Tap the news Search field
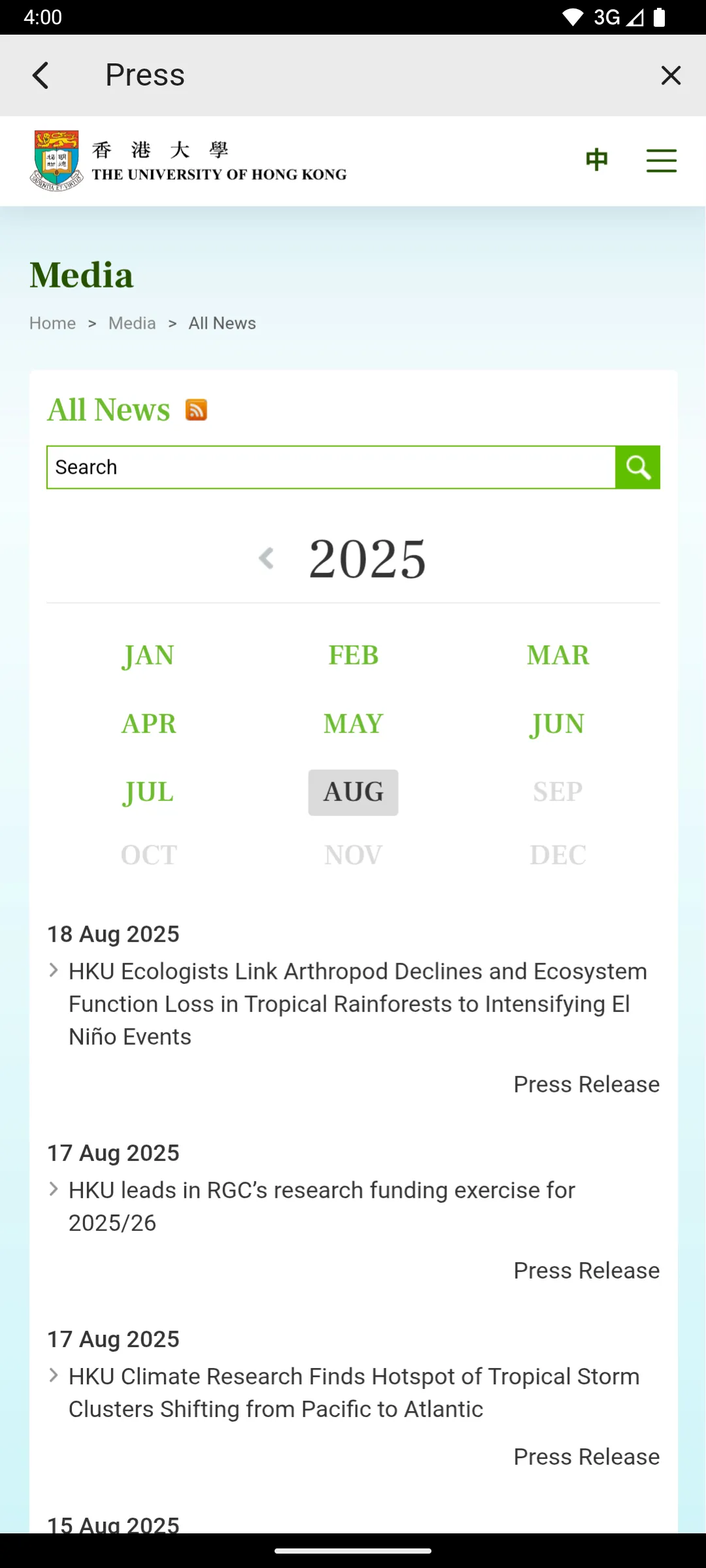The width and height of the screenshot is (706, 1568). click(x=331, y=467)
